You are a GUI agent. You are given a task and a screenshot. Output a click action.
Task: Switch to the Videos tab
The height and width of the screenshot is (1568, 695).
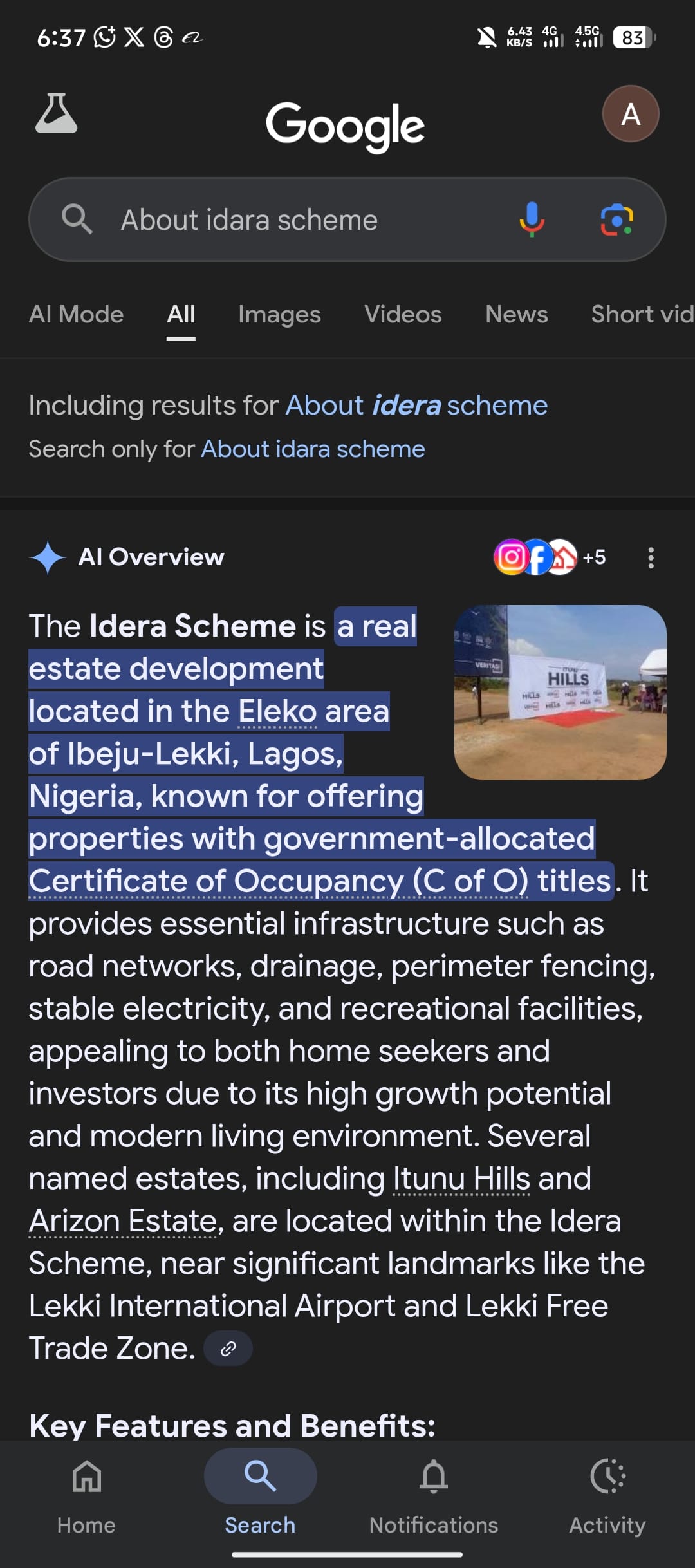point(403,315)
